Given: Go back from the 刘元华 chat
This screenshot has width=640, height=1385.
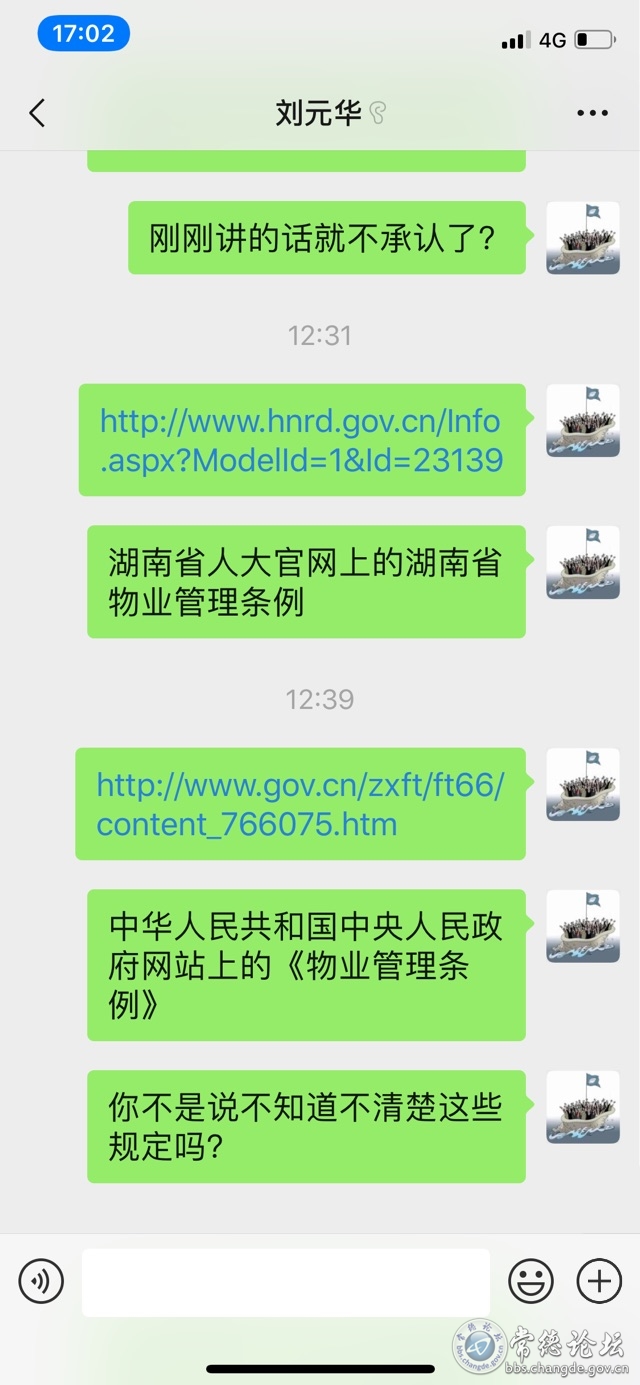Looking at the screenshot, I should [x=37, y=113].
